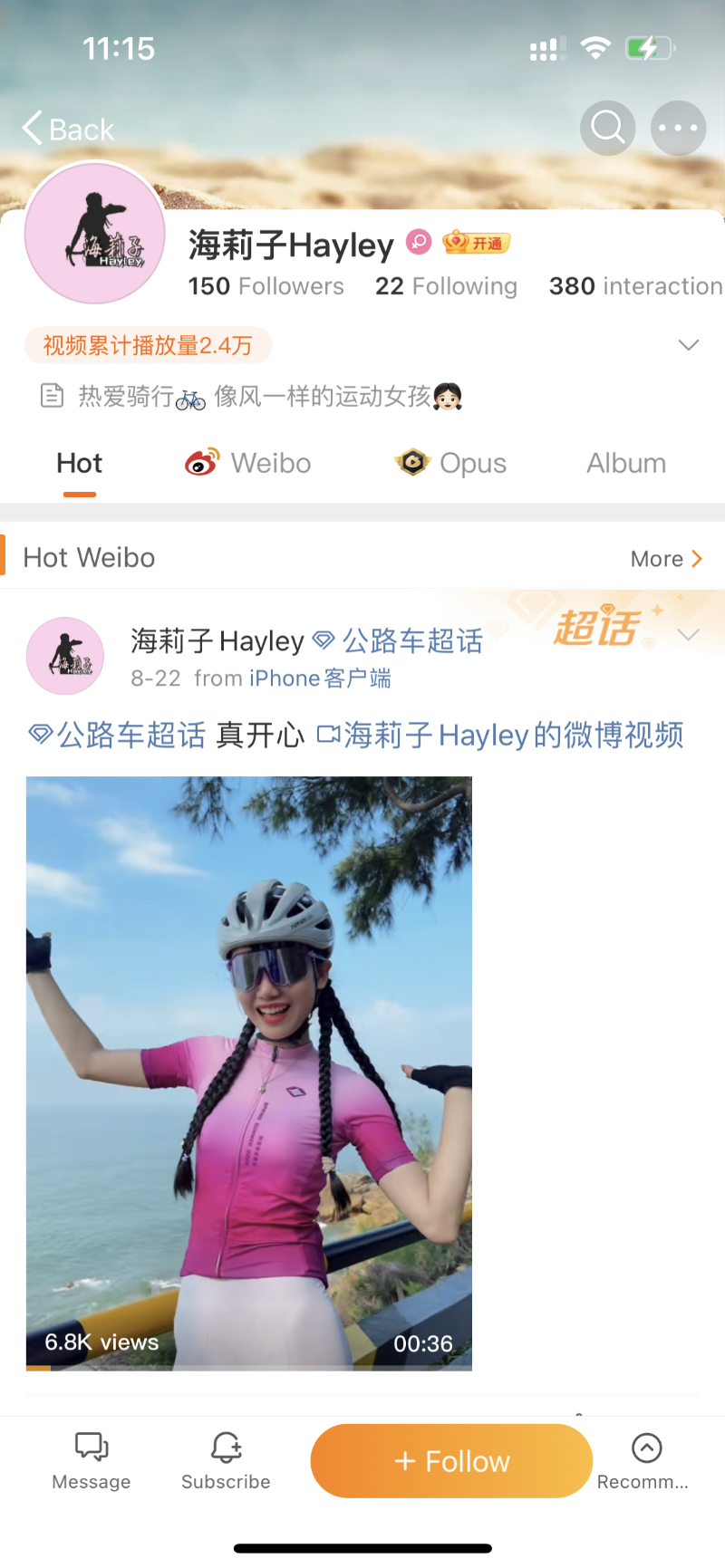Switch to the Album tab

click(x=625, y=463)
